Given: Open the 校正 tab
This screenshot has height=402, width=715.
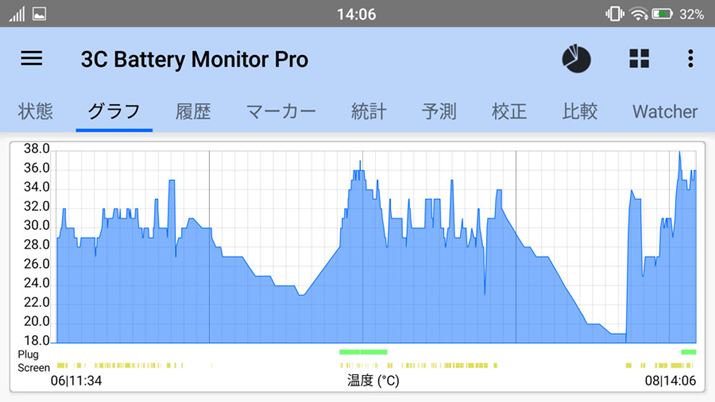Looking at the screenshot, I should pos(509,111).
